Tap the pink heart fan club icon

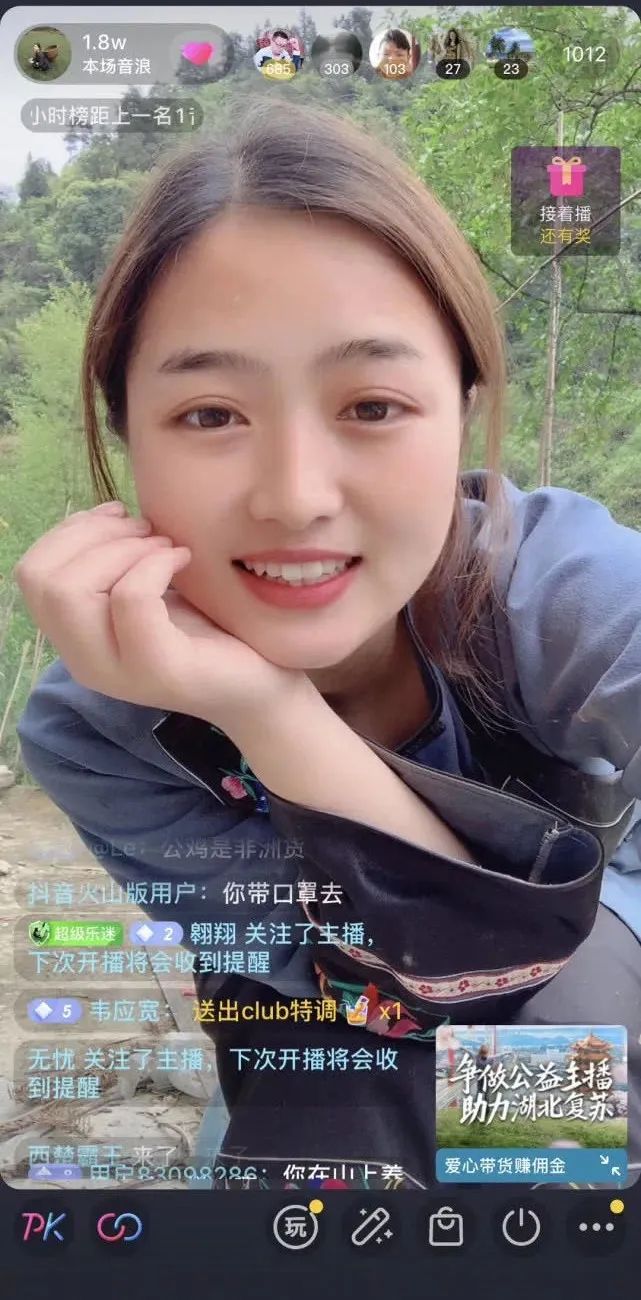[197, 54]
